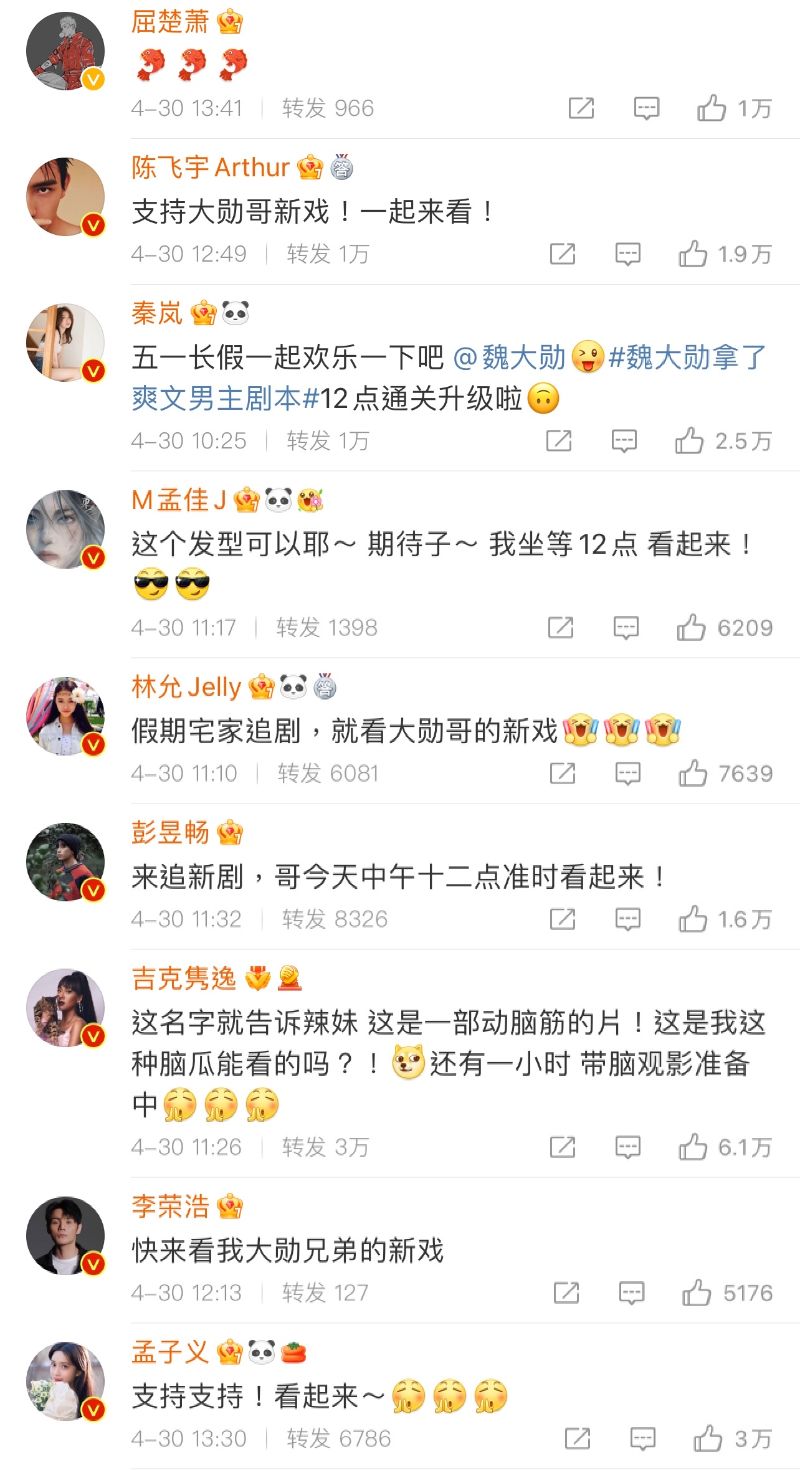Image resolution: width=800 pixels, height=1470 pixels.
Task: Reply to 屈楚萧's comment
Action: point(646,108)
